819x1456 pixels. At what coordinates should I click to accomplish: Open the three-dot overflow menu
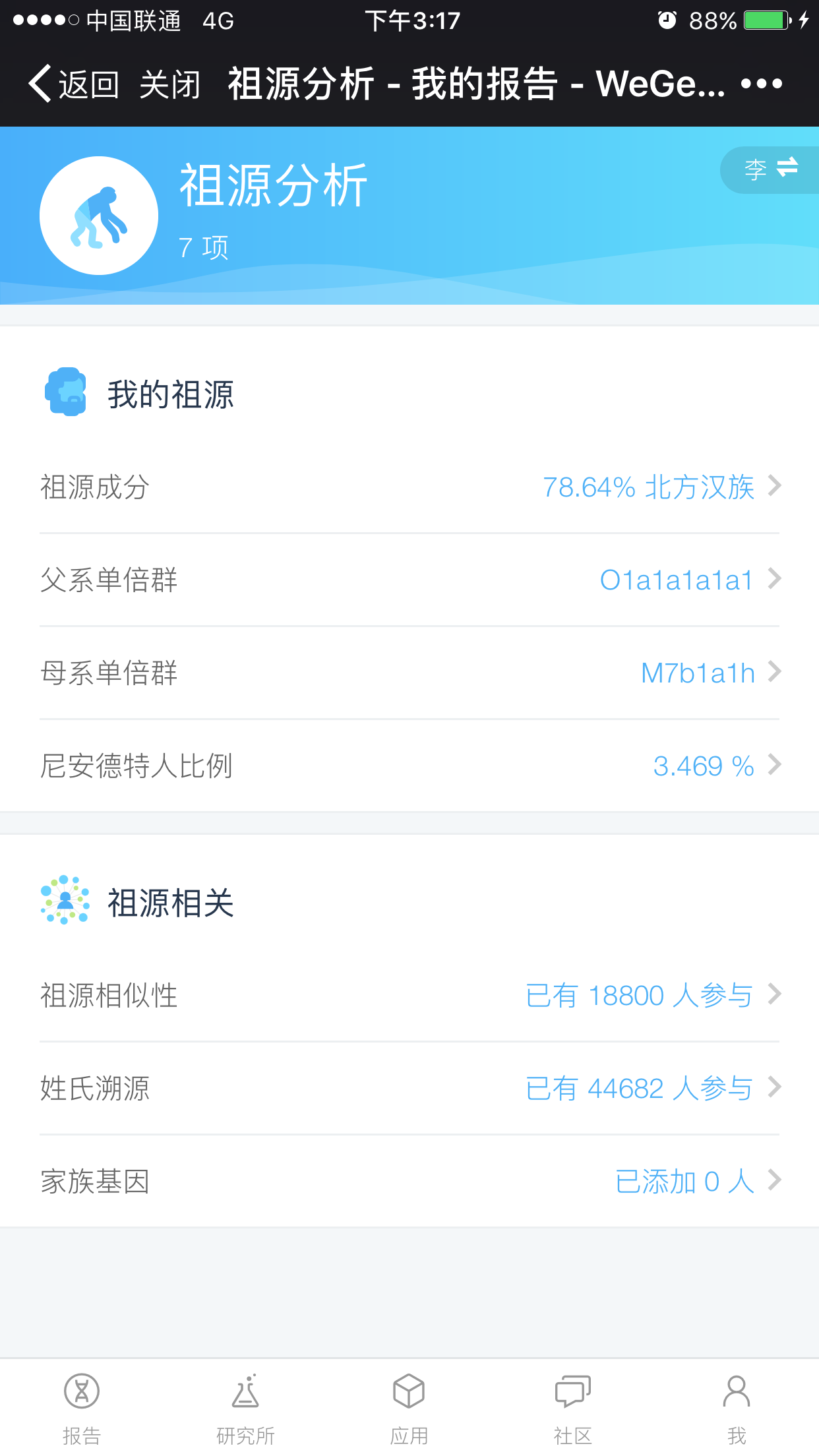762,84
